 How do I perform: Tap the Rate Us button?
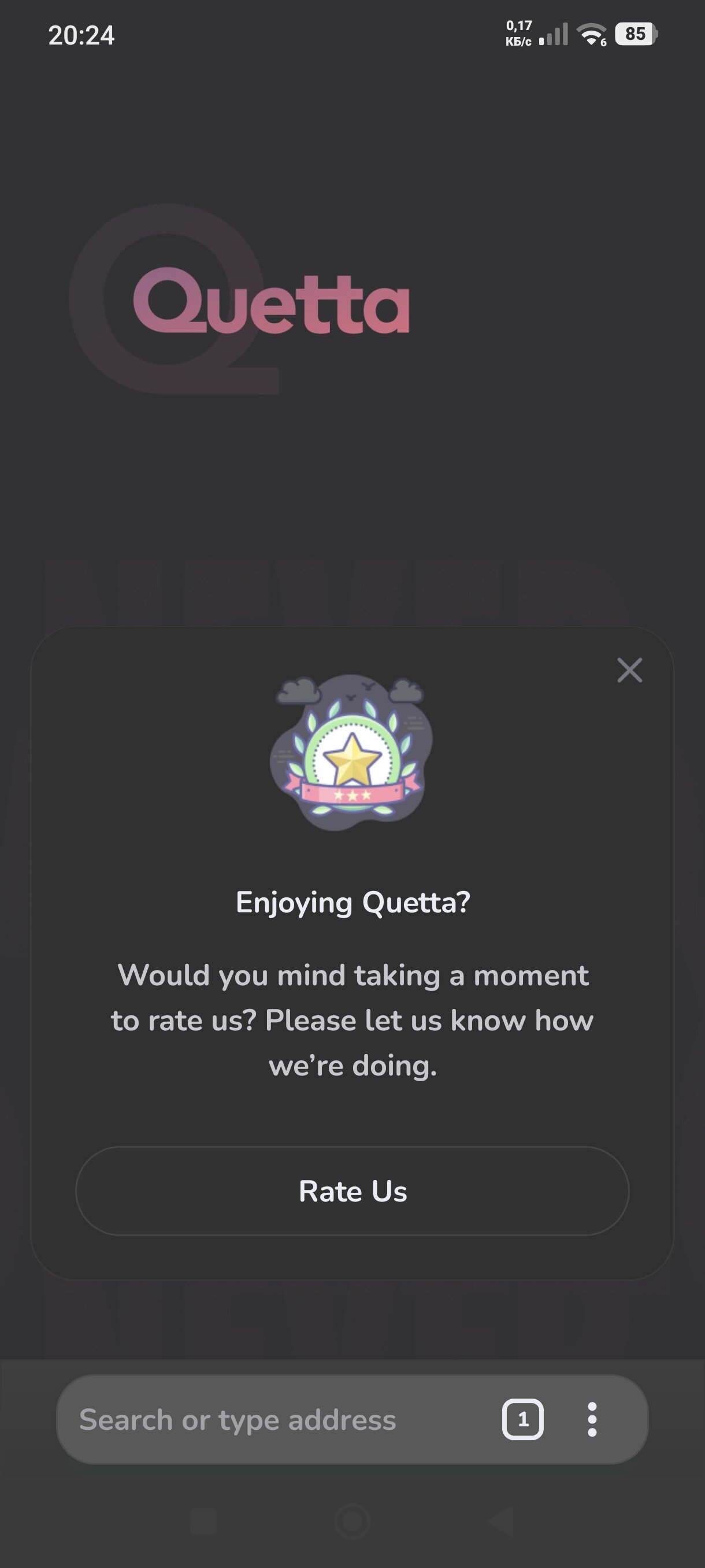(x=352, y=1190)
